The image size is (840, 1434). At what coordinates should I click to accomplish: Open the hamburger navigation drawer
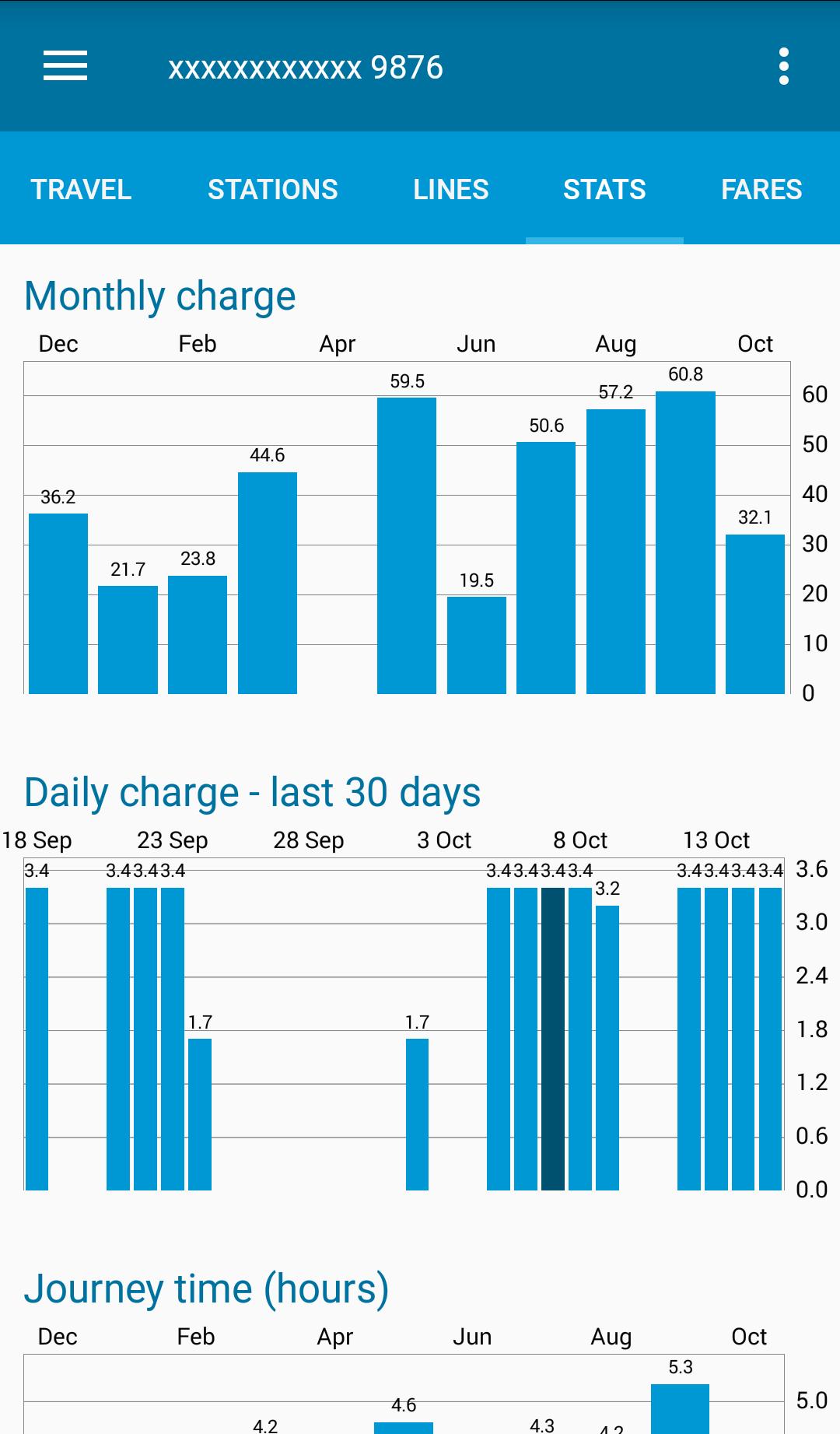(65, 65)
